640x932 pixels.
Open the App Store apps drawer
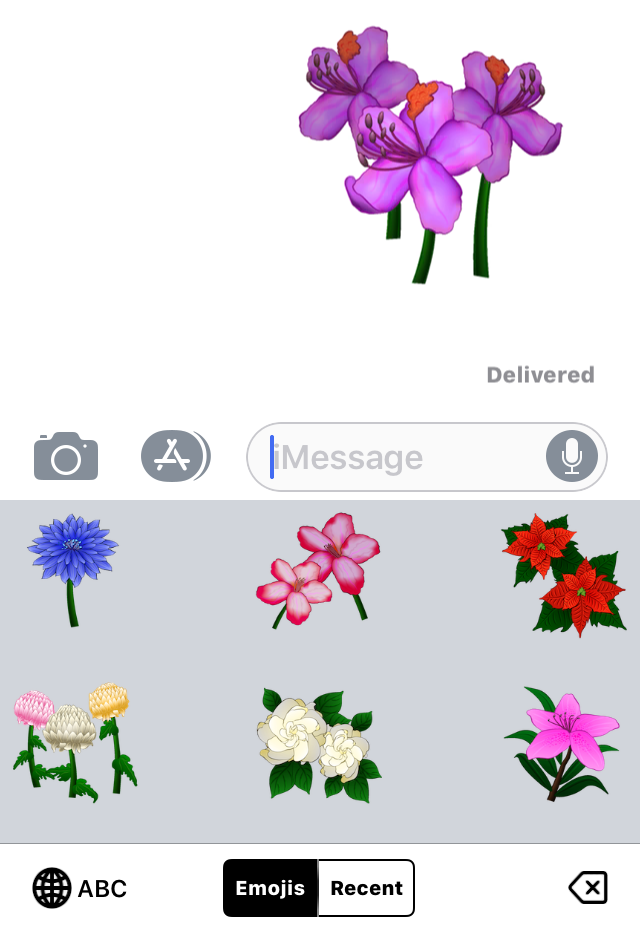[175, 457]
